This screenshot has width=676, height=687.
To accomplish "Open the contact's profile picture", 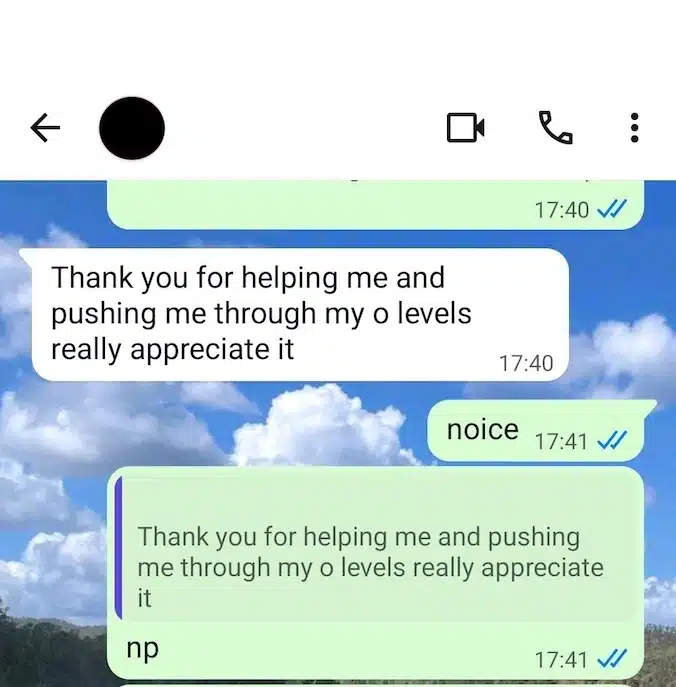I will [x=132, y=128].
